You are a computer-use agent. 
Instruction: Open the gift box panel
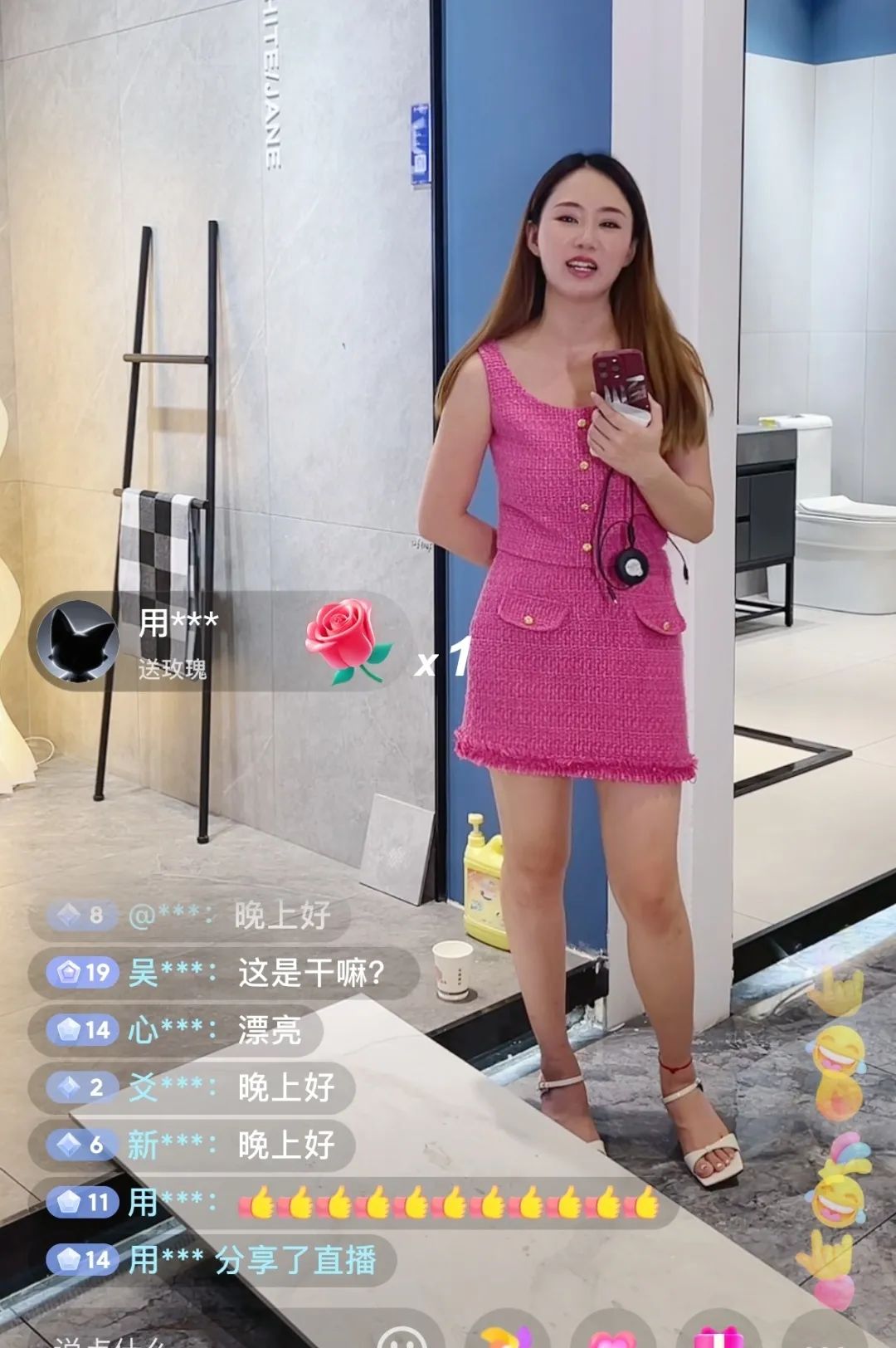click(719, 1336)
